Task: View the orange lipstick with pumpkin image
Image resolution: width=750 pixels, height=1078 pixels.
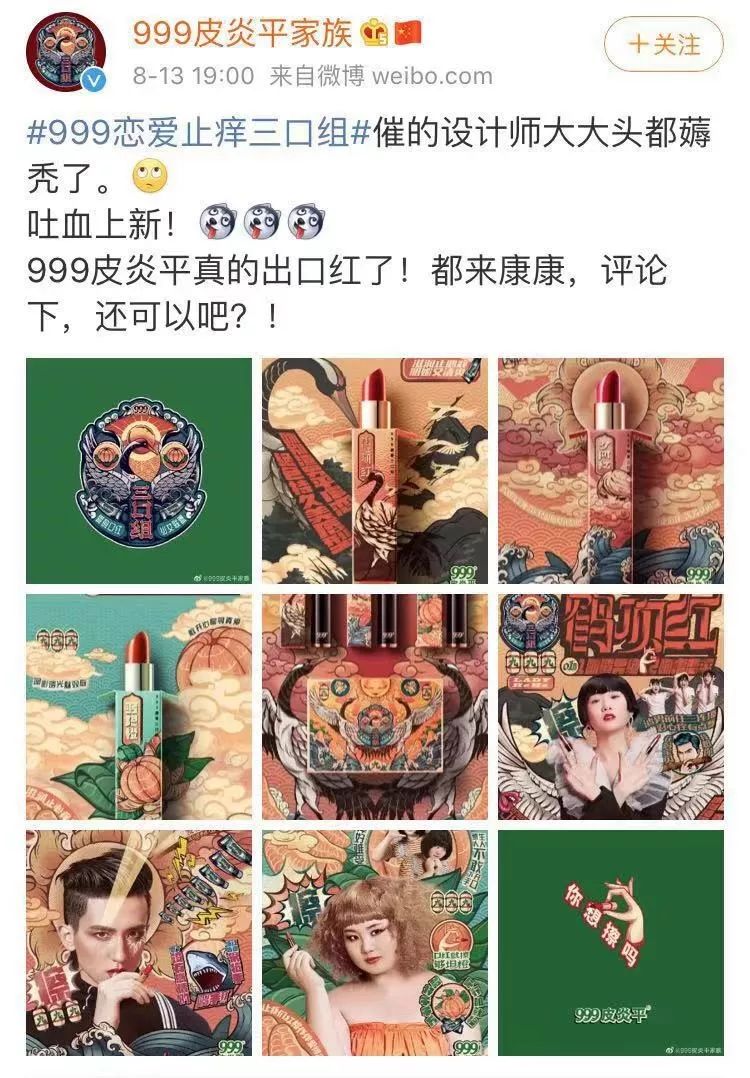Action: pyautogui.click(x=138, y=706)
